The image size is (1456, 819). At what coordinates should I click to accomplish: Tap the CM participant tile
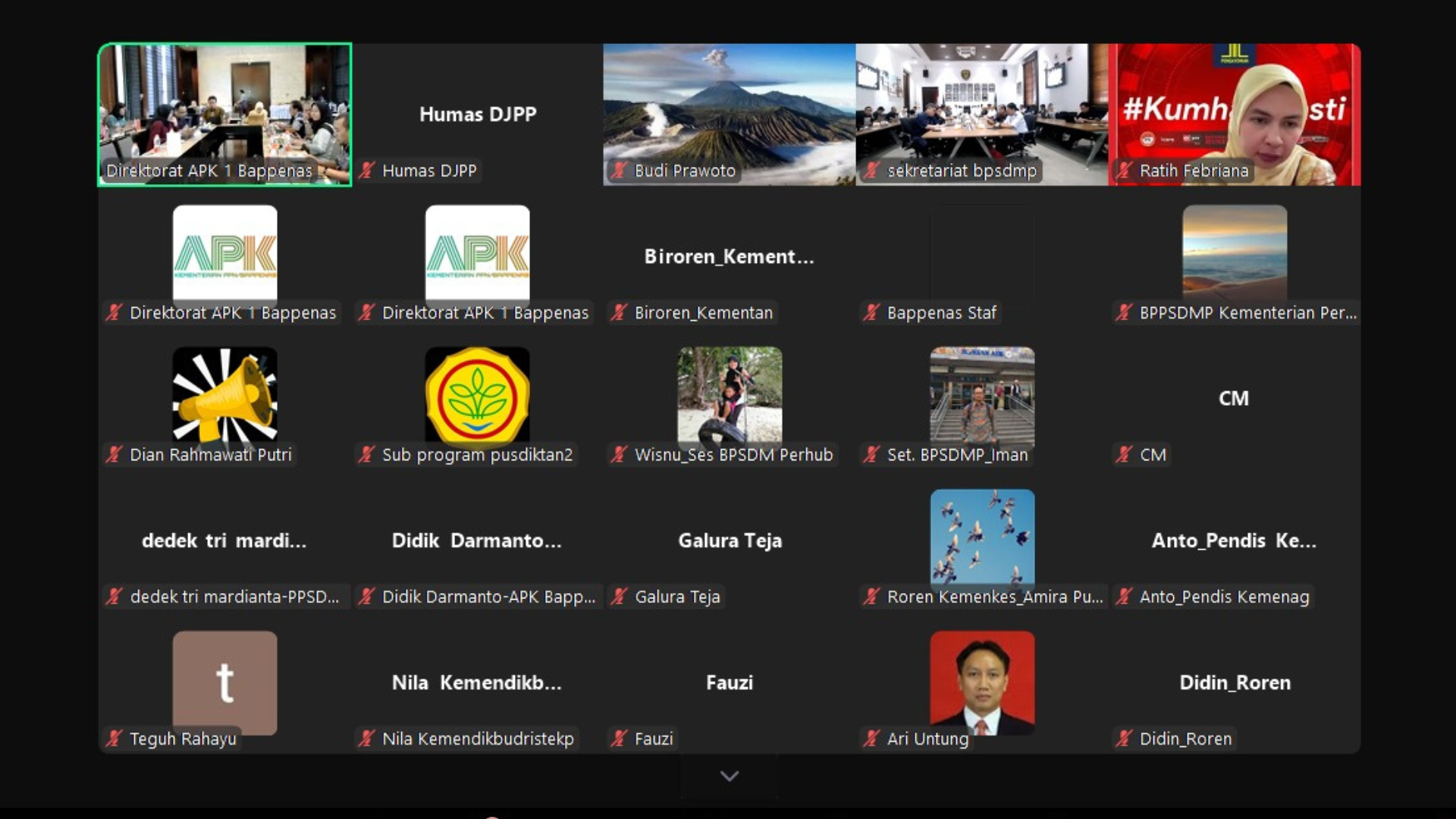click(1234, 399)
